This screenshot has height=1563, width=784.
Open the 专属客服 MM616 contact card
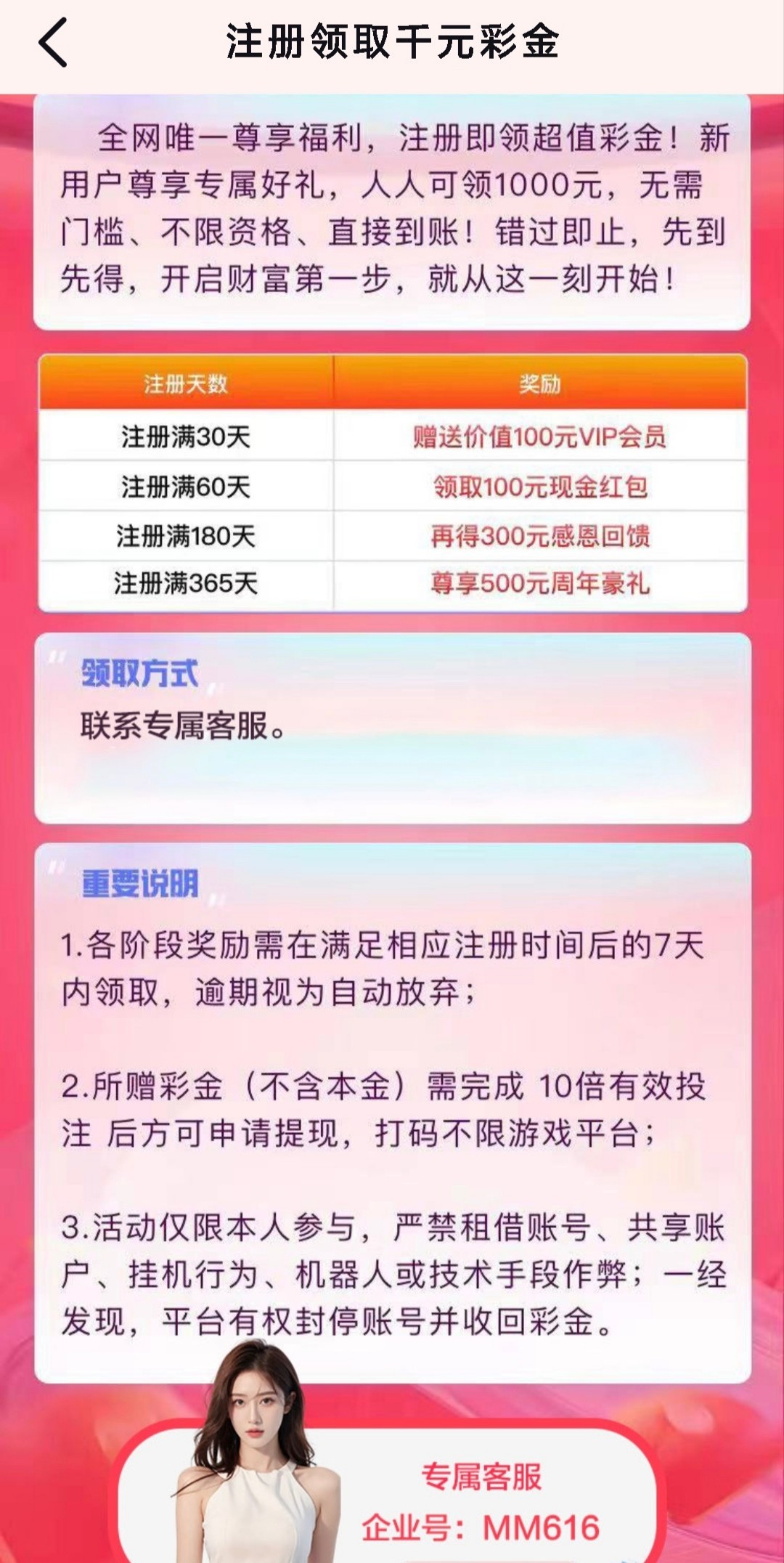click(x=479, y=1502)
